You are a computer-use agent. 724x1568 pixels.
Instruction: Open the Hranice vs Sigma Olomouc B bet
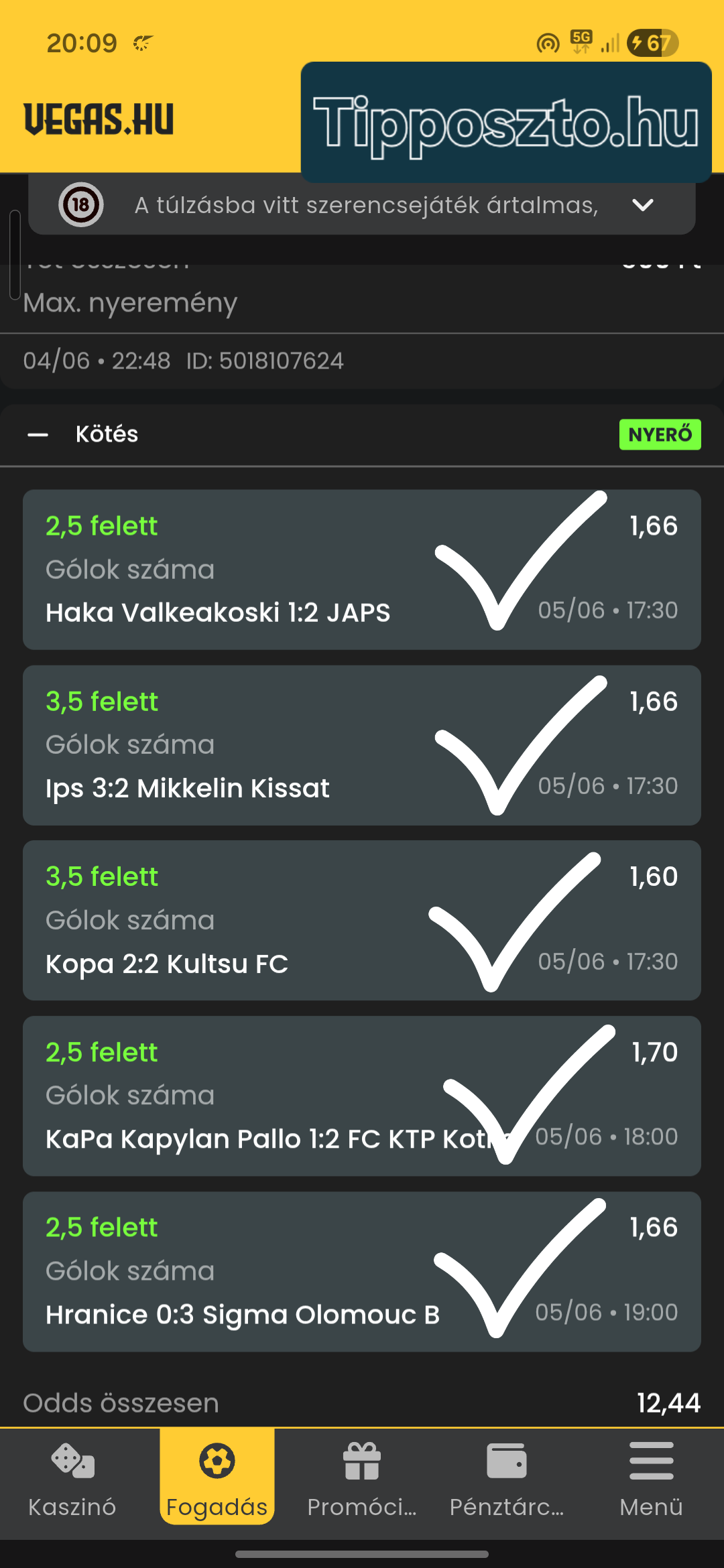tap(362, 1272)
